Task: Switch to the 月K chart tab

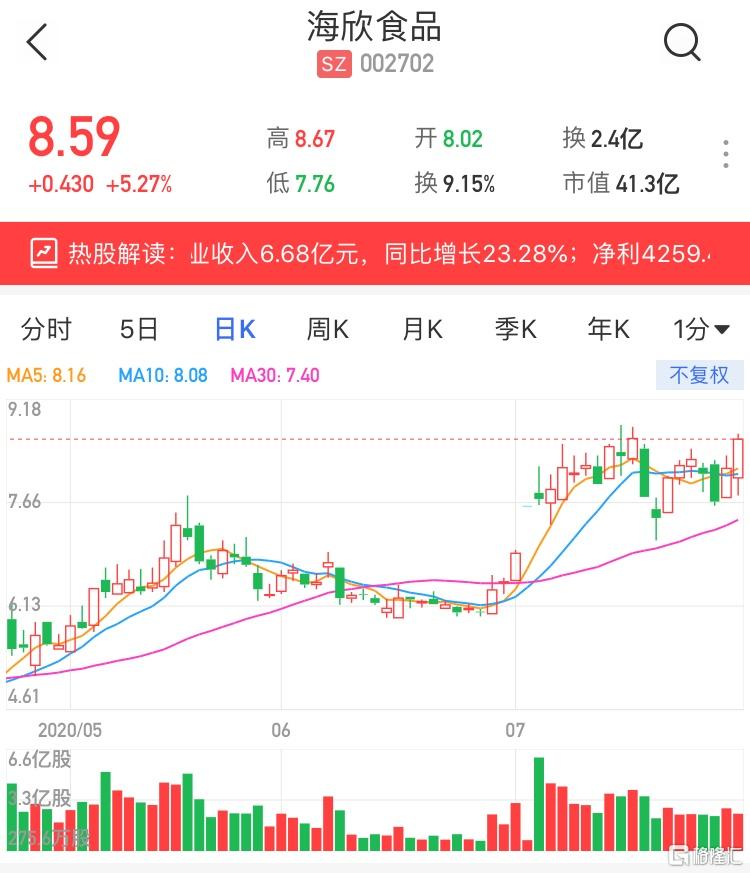Action: [422, 329]
